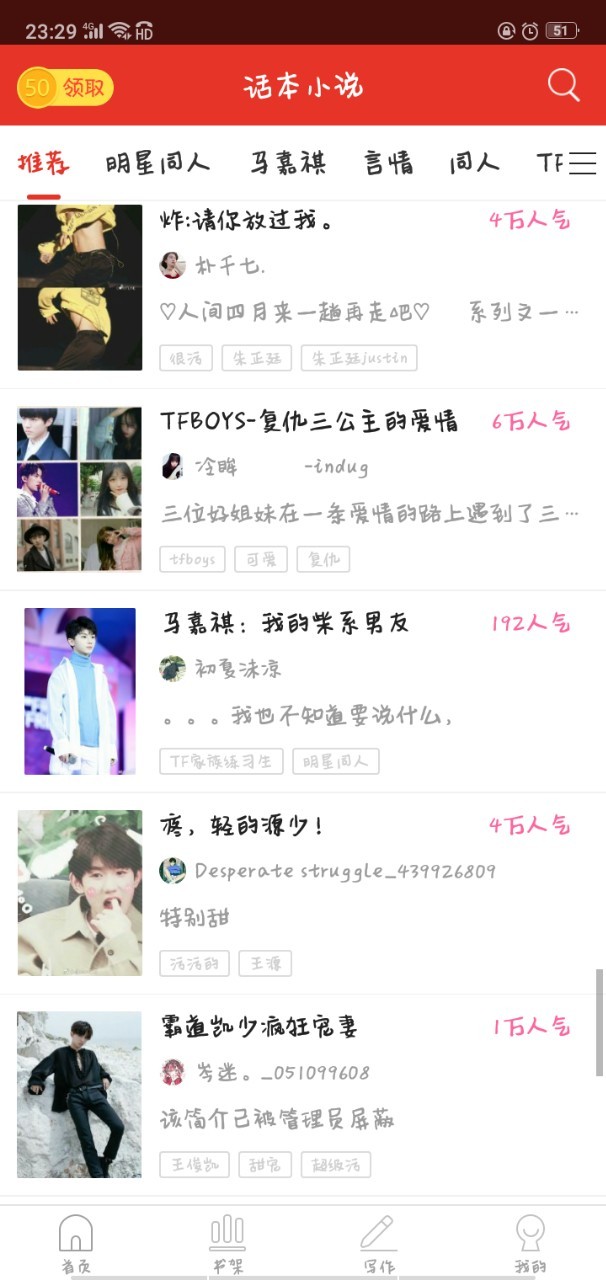Go to the 首页 home tab
The image size is (606, 1280).
coord(76,1244)
